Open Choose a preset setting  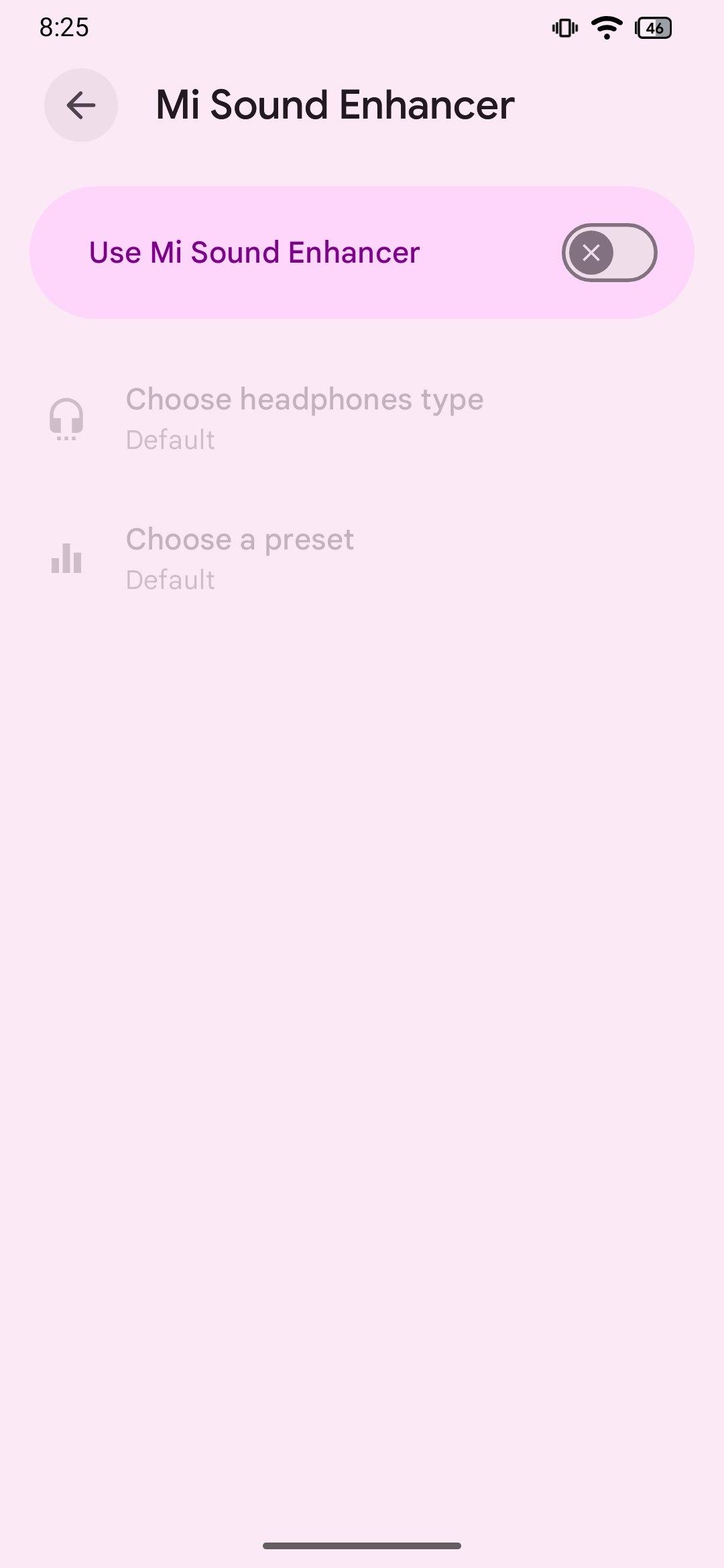362,559
